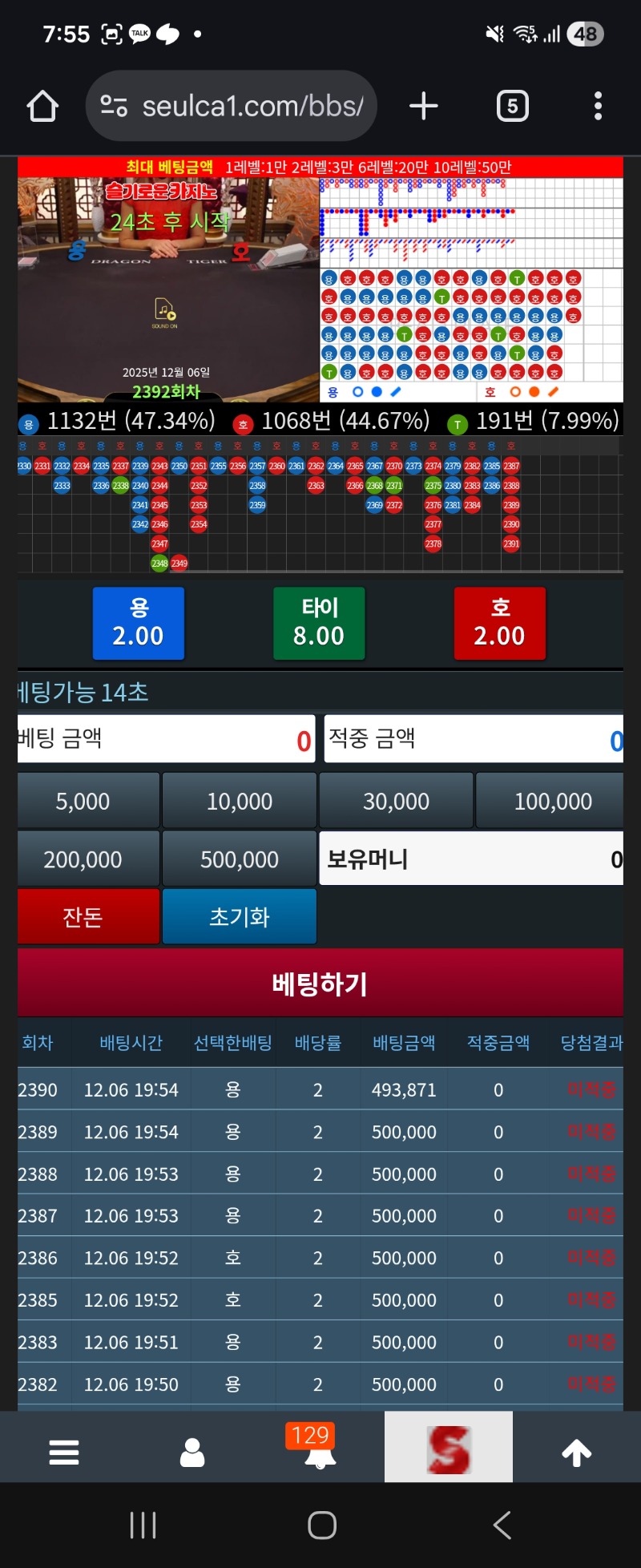Add 500,000 to the bet amount

239,859
